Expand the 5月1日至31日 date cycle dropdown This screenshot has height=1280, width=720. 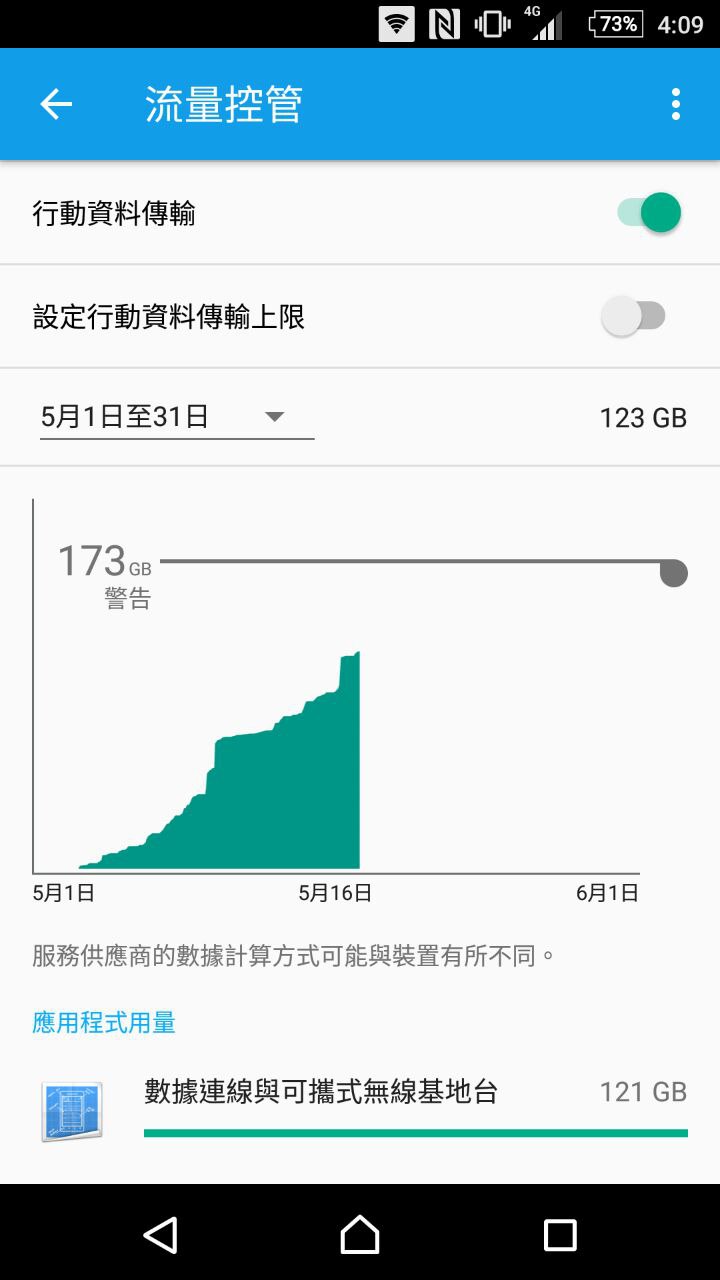tap(176, 417)
